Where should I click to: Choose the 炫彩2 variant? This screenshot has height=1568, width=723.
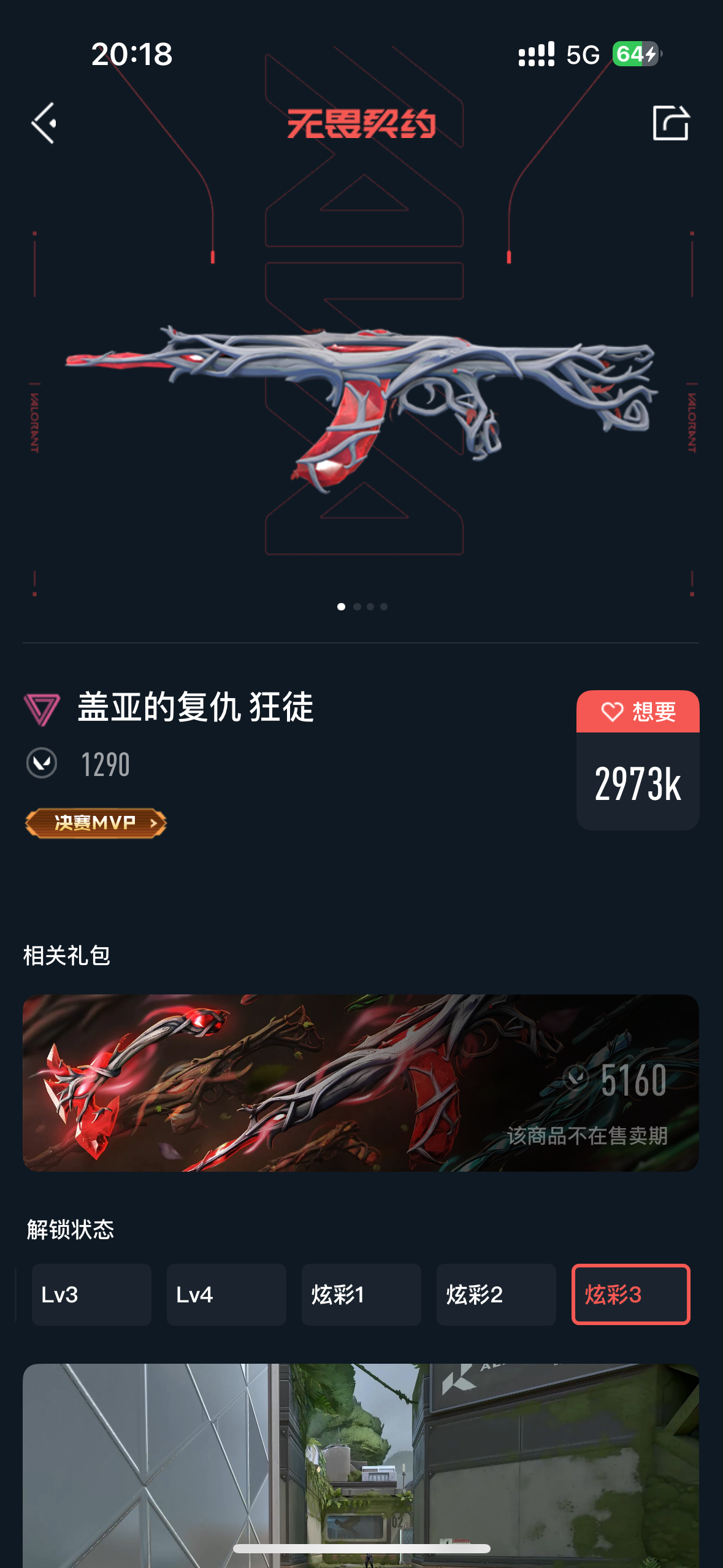tap(496, 1294)
